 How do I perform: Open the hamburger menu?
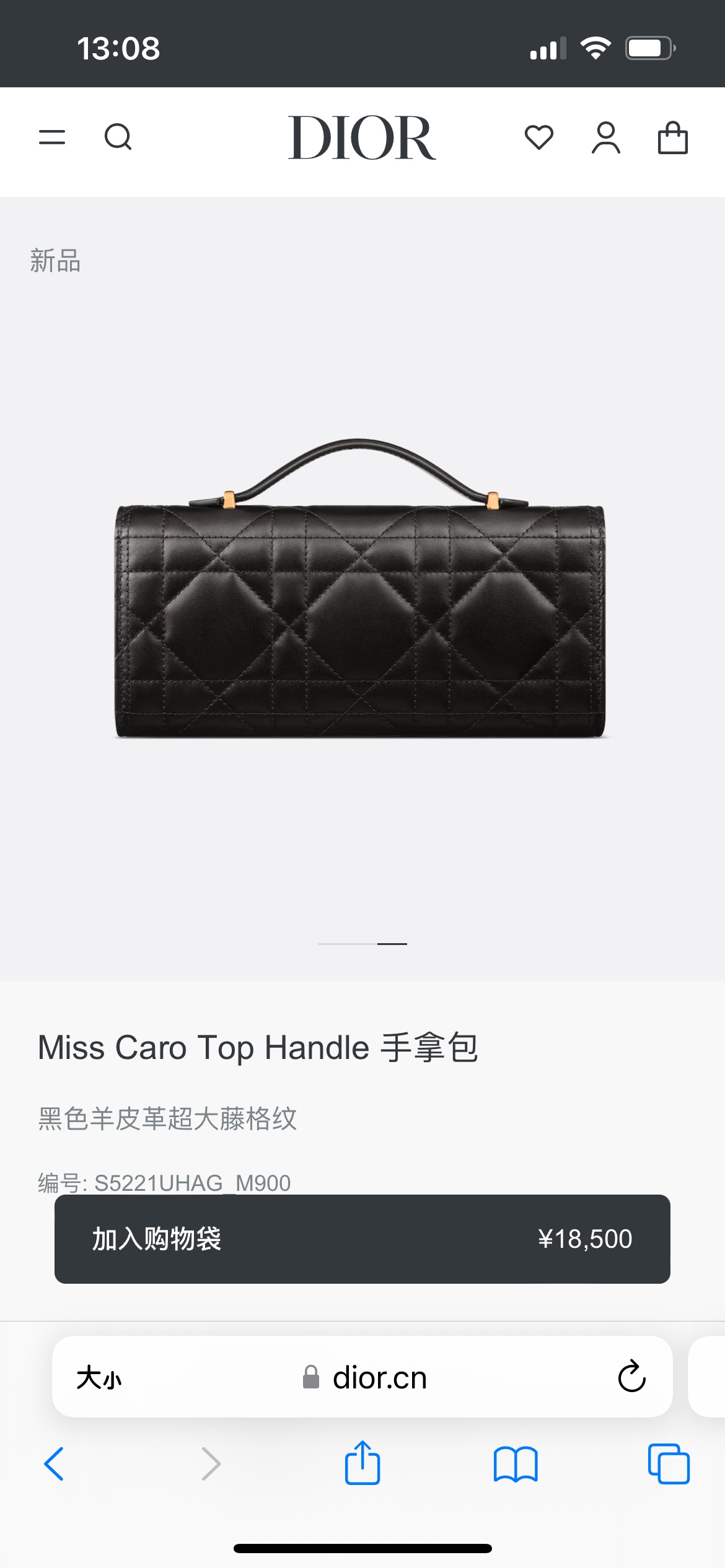click(52, 137)
